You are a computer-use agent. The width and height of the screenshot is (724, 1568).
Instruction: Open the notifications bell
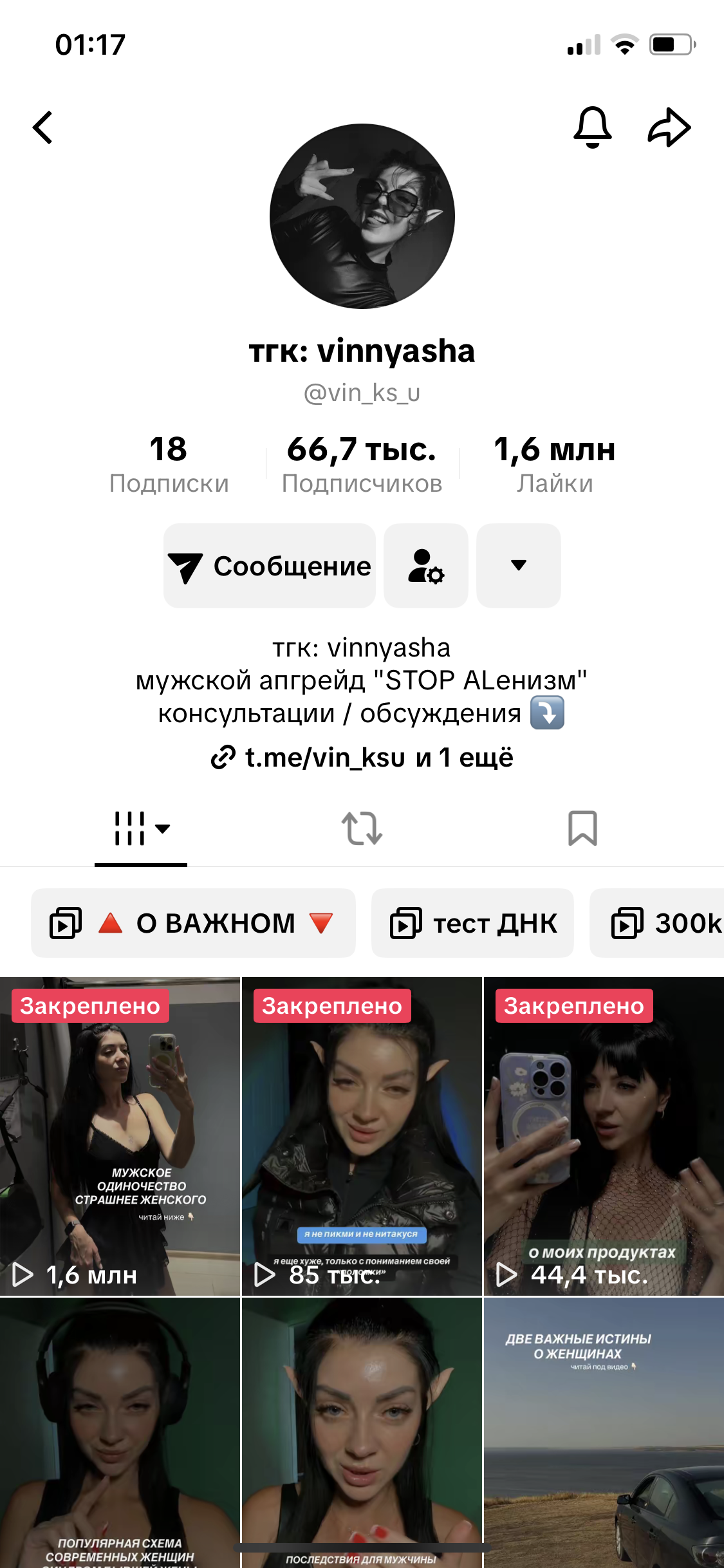coord(592,127)
